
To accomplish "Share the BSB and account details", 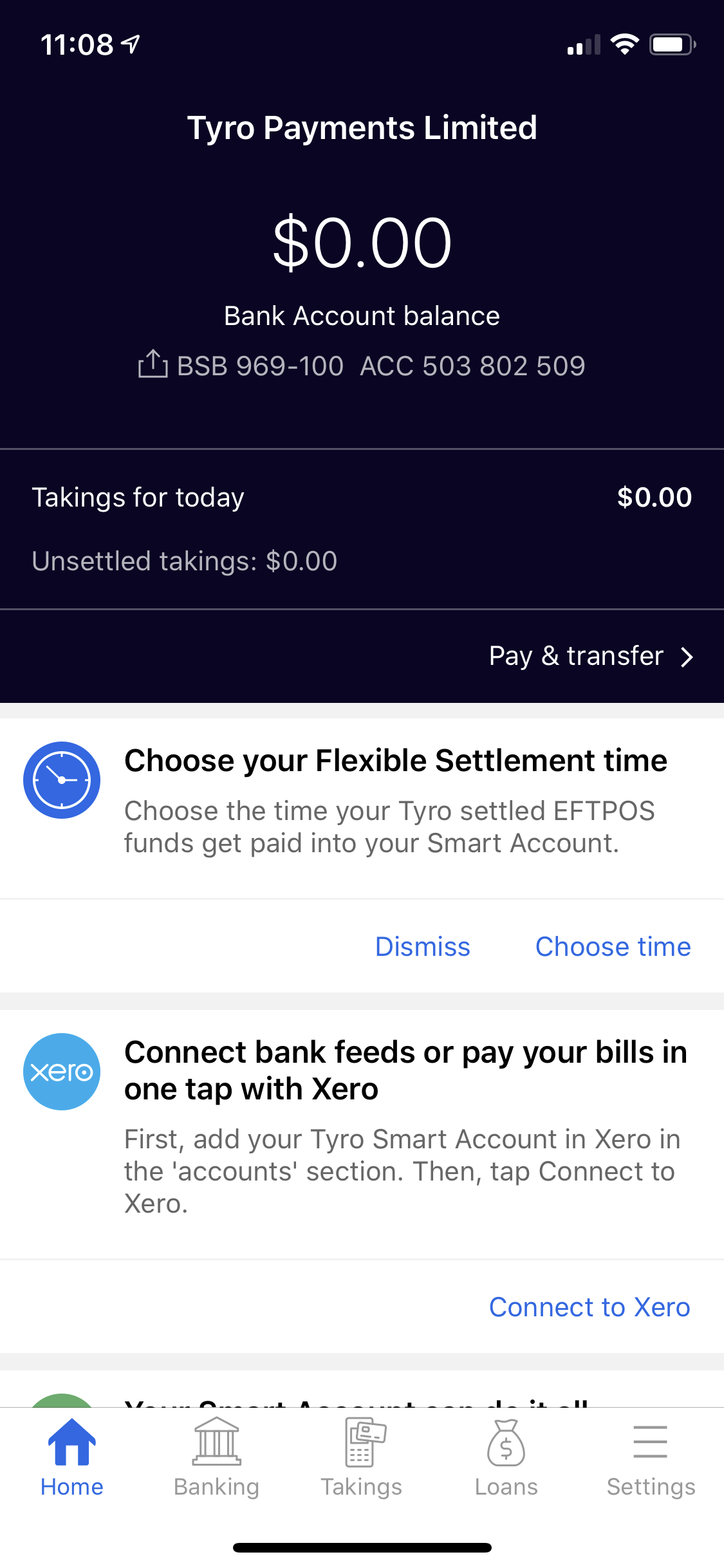I will (153, 364).
